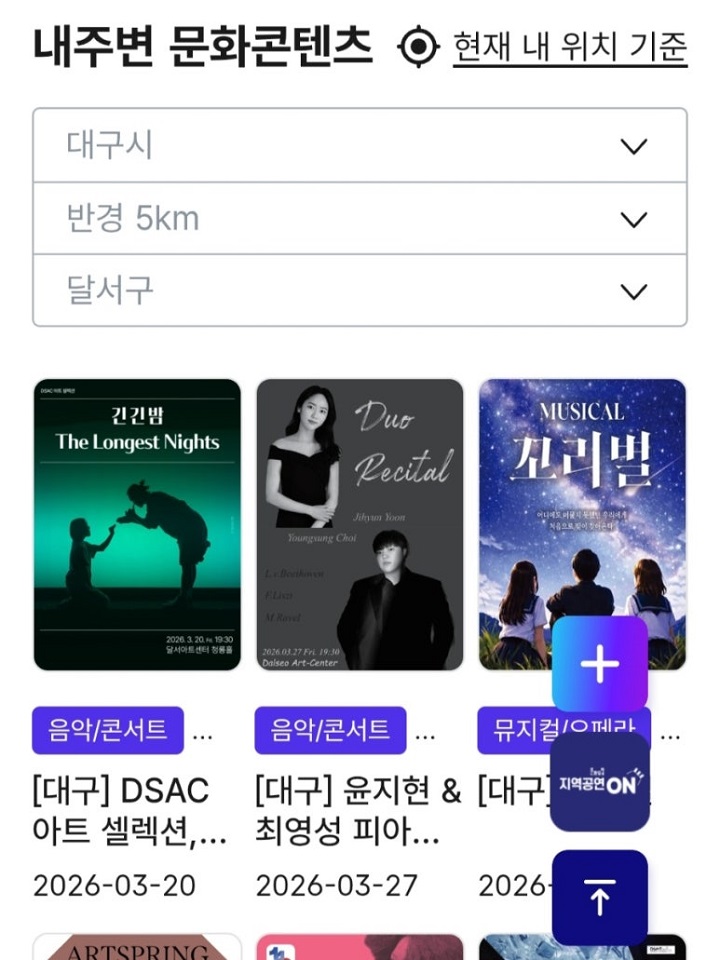Click The Longest Nights poster thumbnail
The image size is (720, 960).
pos(135,524)
